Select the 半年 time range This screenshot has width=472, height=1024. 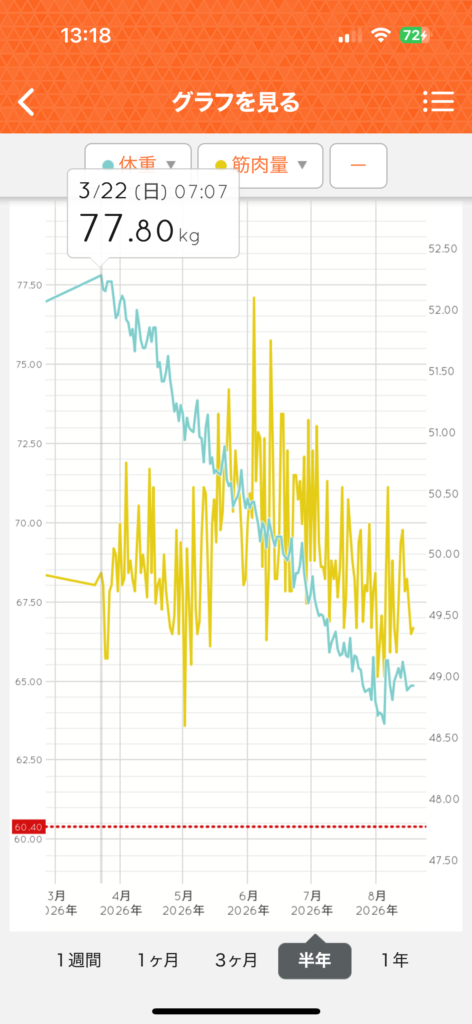(x=315, y=960)
